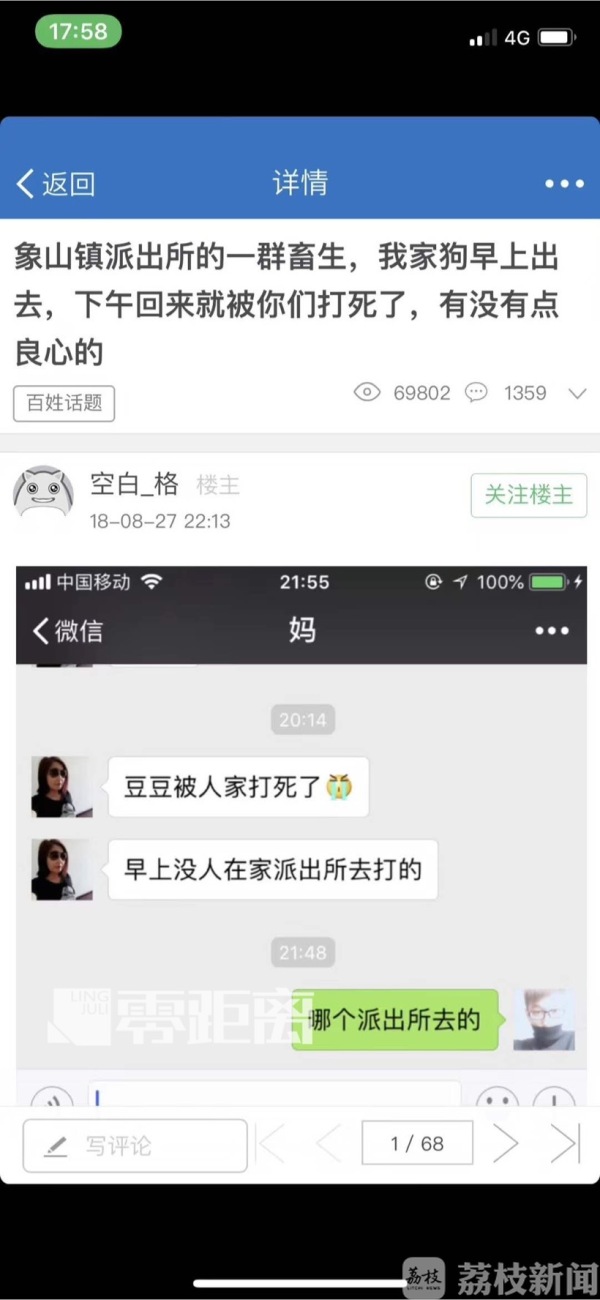Jump to the last page of replies
Image resolution: width=600 pixels, height=1300 pixels.
coord(565,1144)
